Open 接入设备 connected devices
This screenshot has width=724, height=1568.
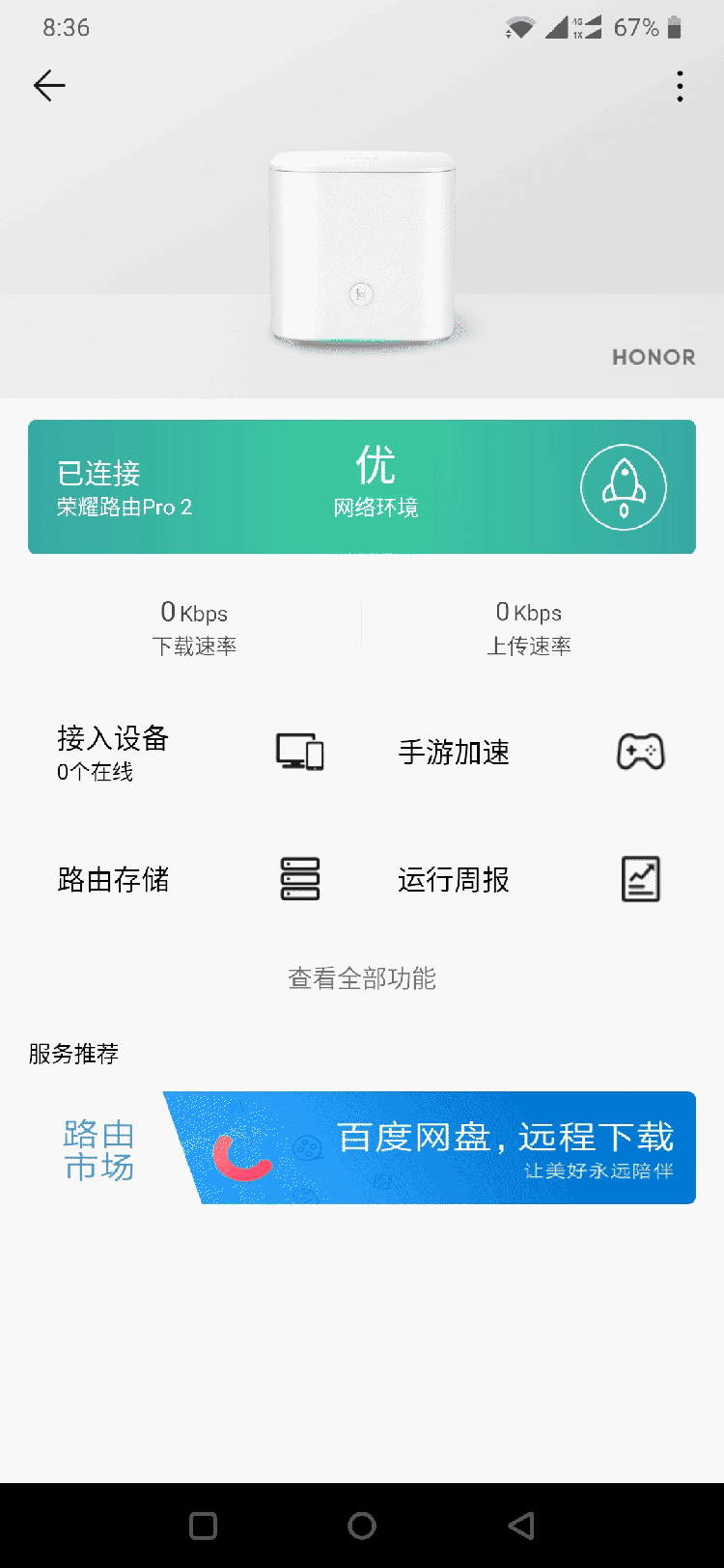[191, 753]
